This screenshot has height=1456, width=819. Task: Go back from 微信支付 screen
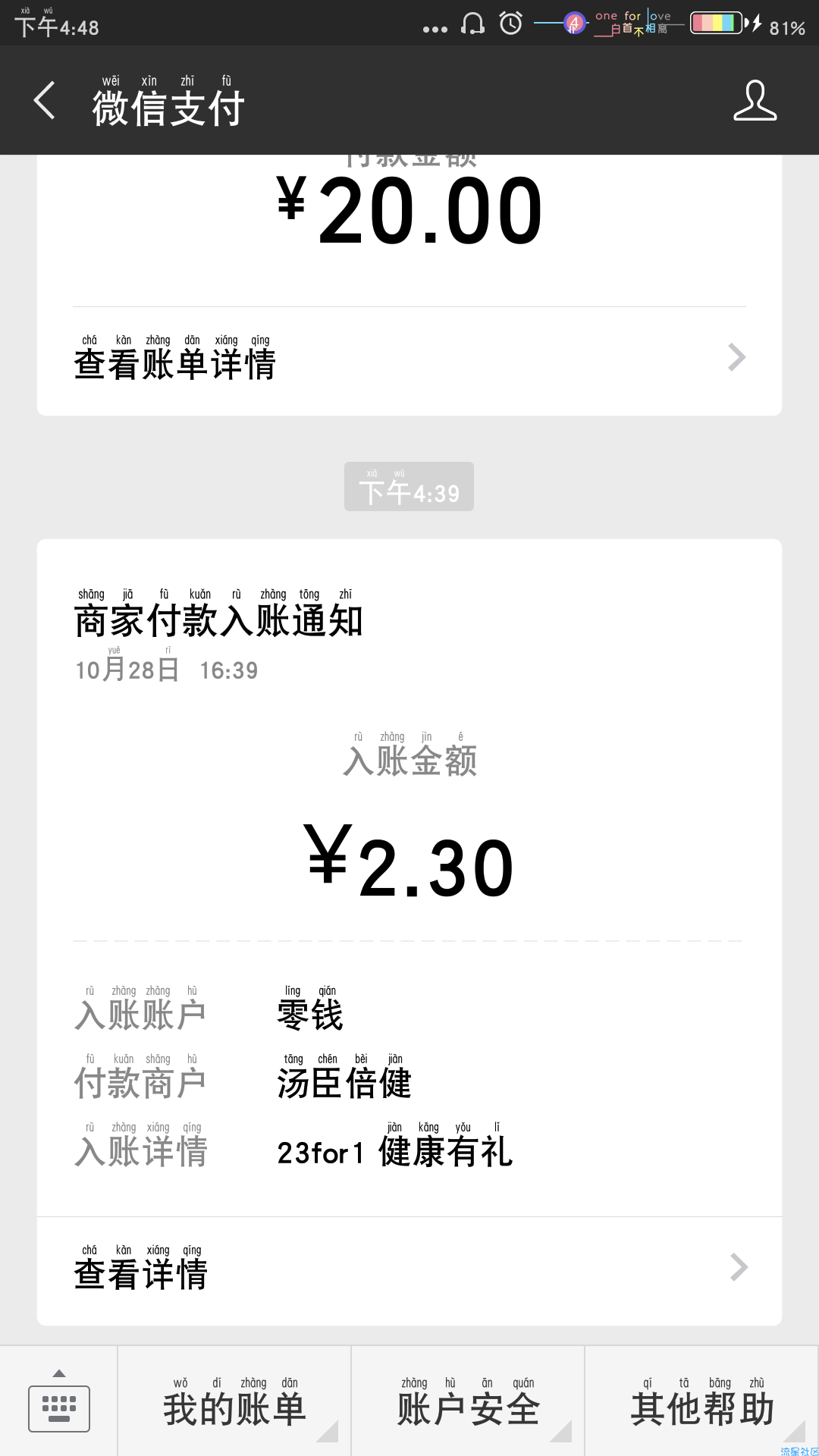45,100
